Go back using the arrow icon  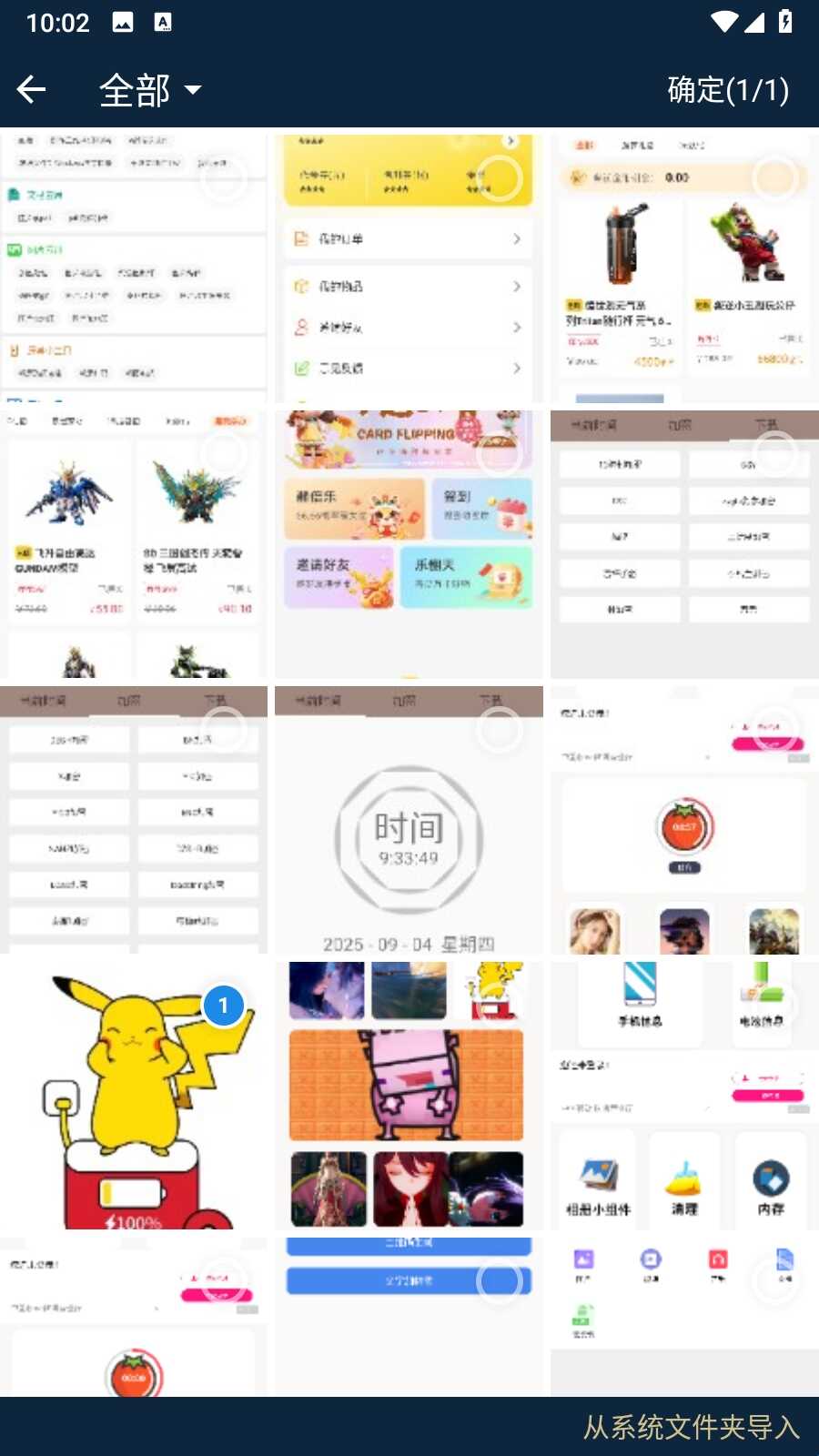tap(32, 89)
